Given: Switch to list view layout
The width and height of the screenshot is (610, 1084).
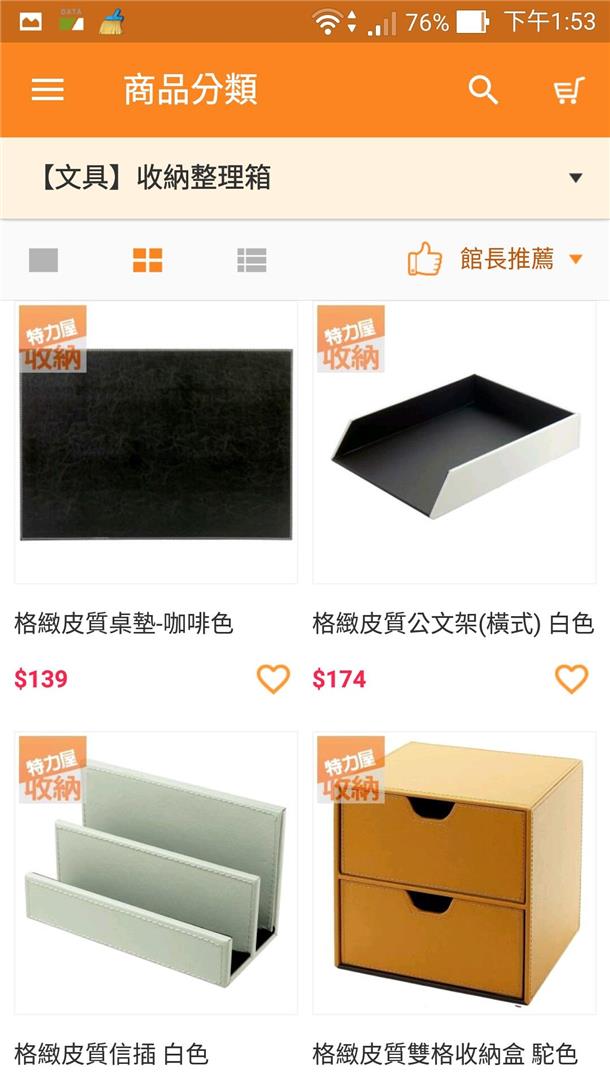Looking at the screenshot, I should pyautogui.click(x=251, y=261).
